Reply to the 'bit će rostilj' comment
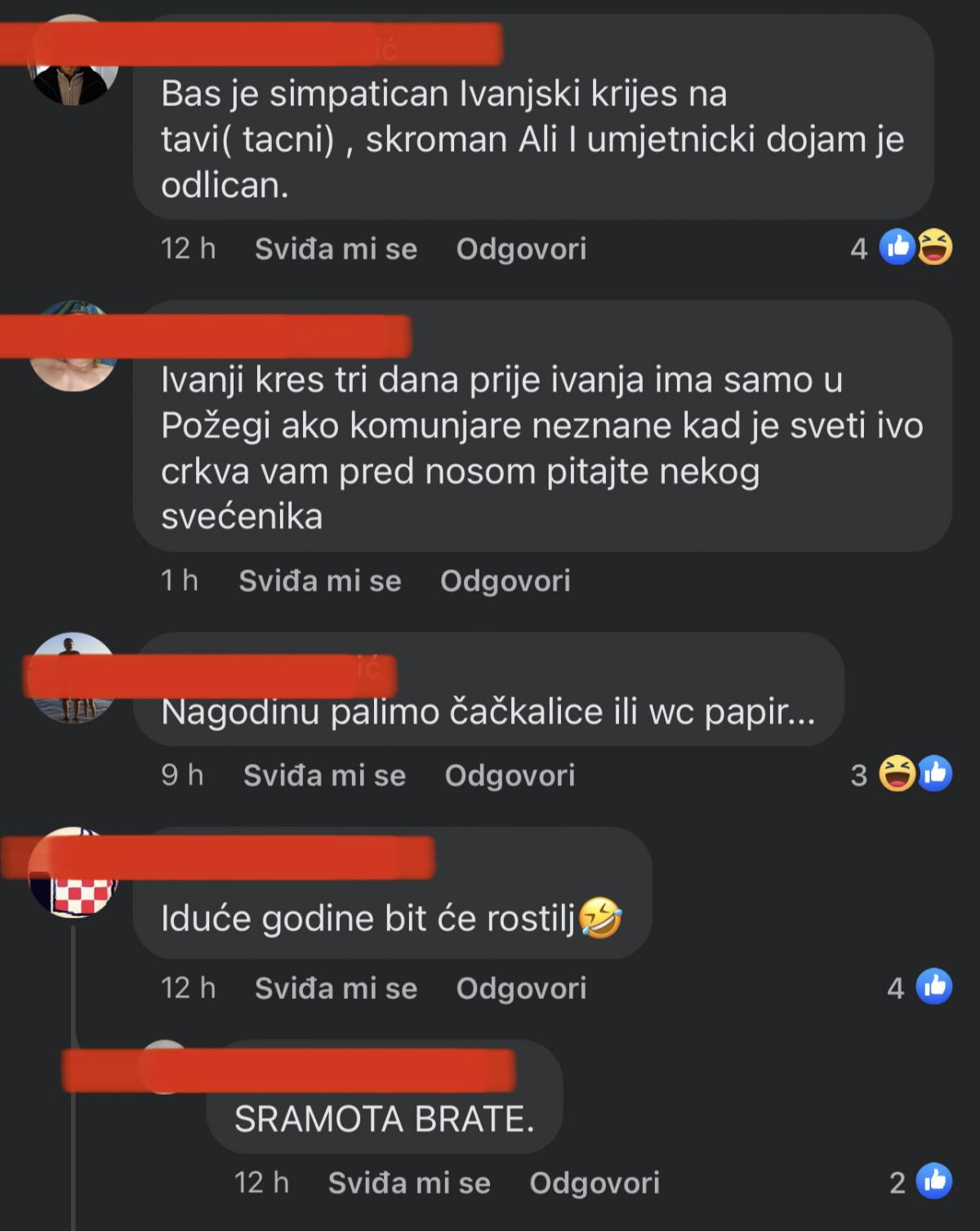 pos(521,988)
